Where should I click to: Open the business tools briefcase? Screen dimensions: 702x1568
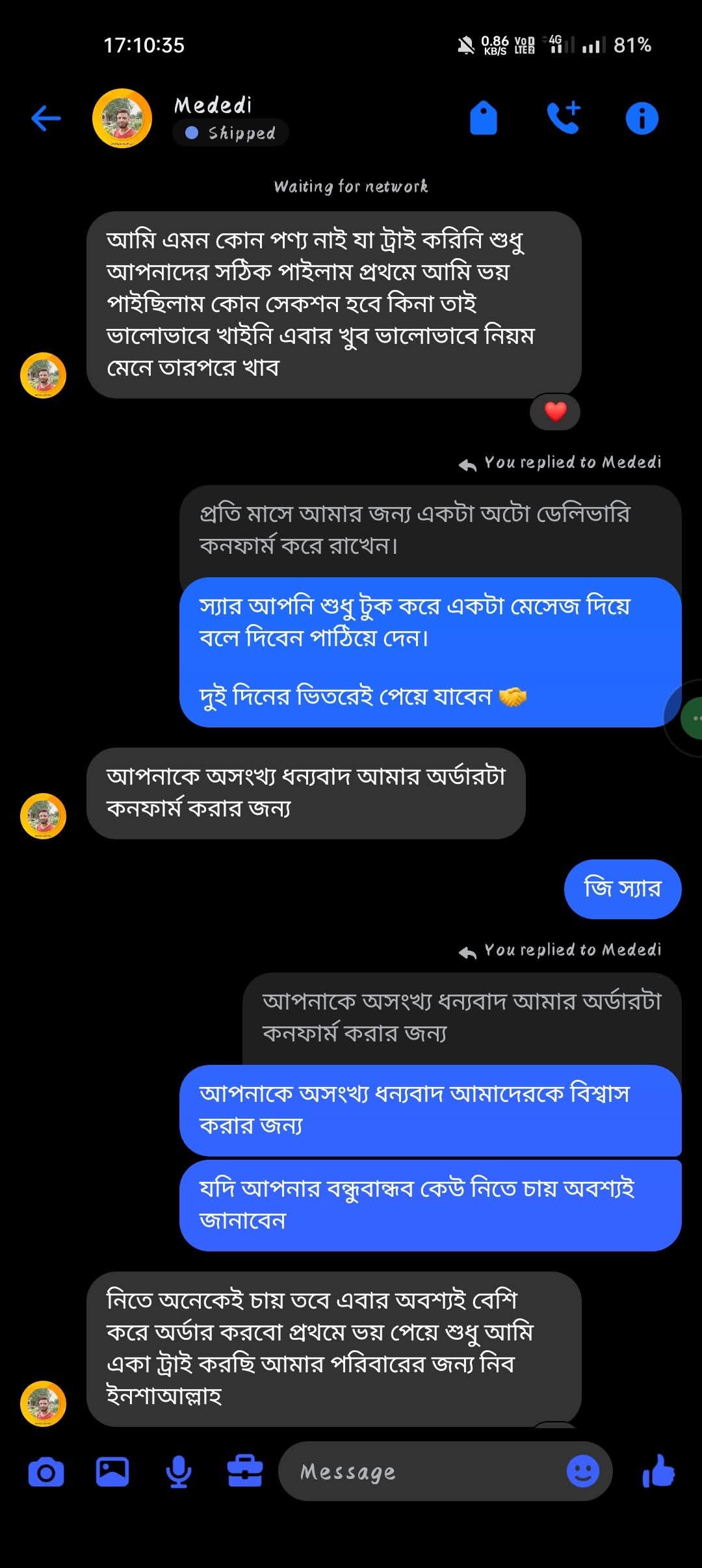[x=244, y=1472]
